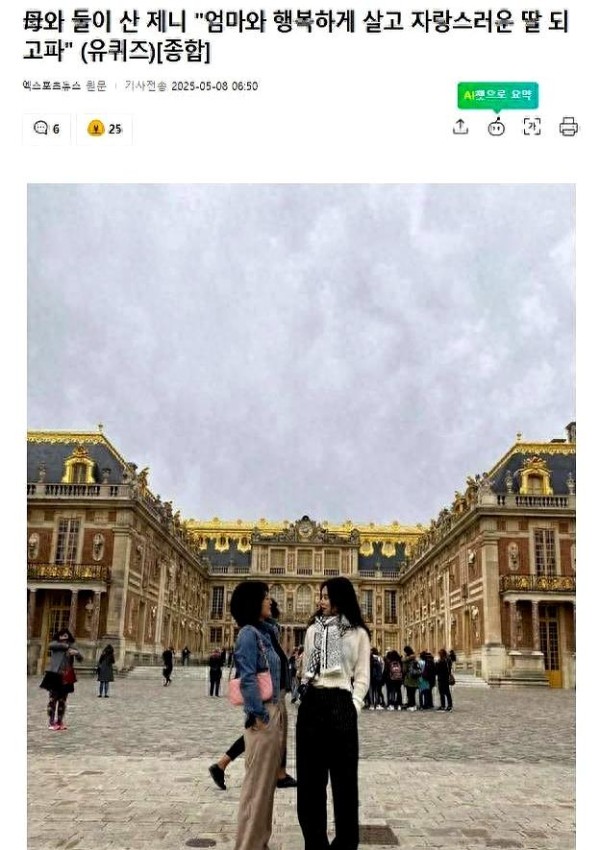This screenshot has height=850, width=600.
Task: Open the comments with count 6
Action: [46, 128]
